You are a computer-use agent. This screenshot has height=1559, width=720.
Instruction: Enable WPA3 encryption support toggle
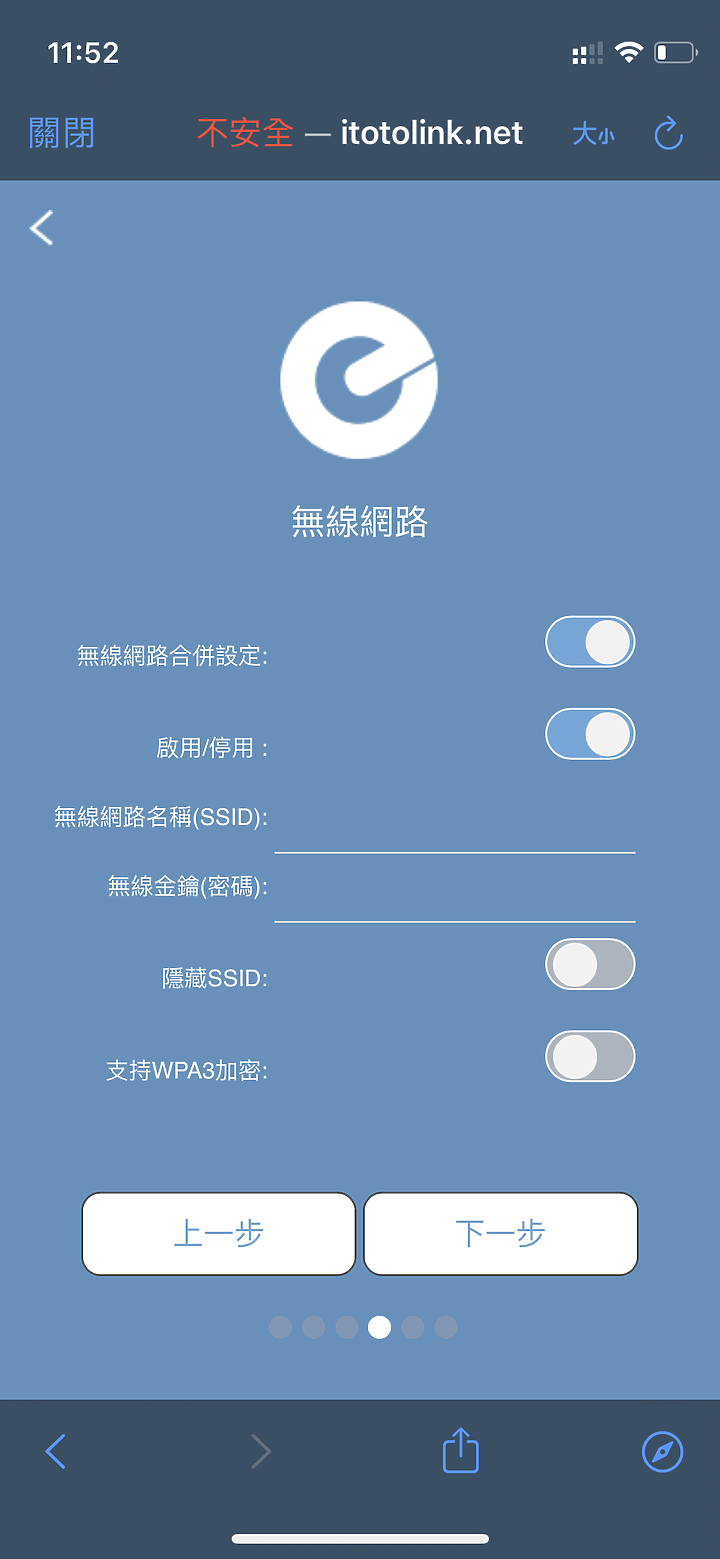[590, 1056]
